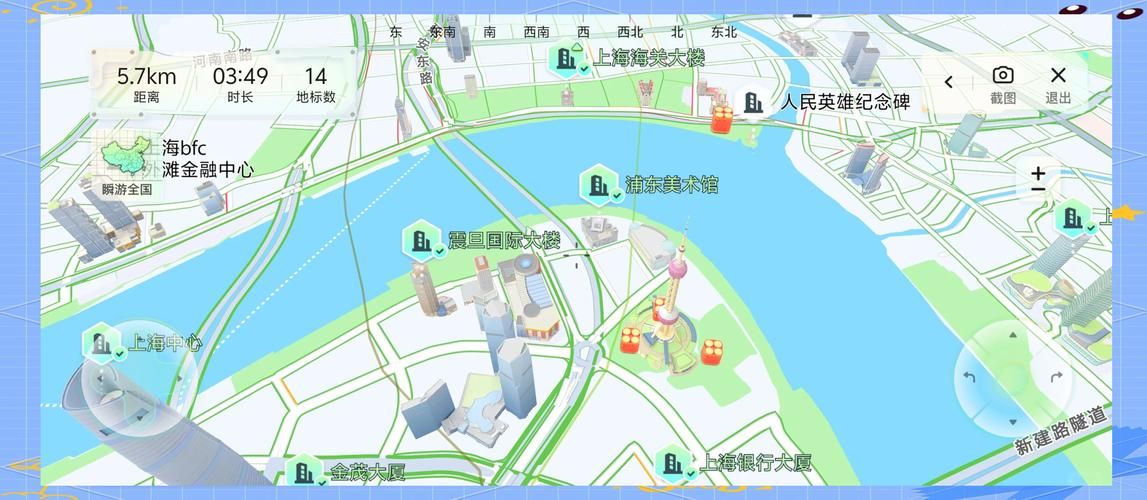
Task: Open the 上海中心 landmark marker
Action: point(101,343)
